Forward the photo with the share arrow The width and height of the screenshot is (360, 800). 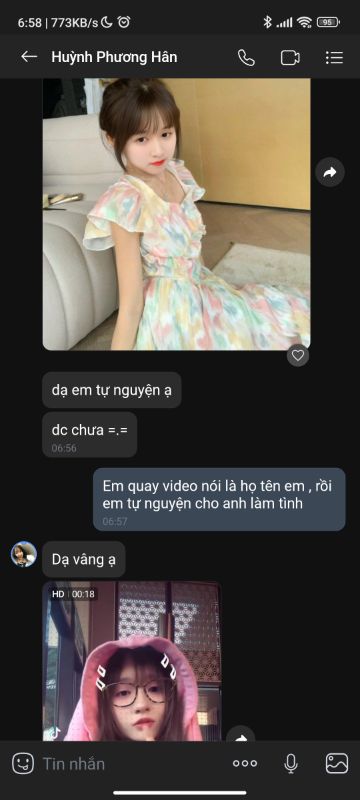point(330,172)
